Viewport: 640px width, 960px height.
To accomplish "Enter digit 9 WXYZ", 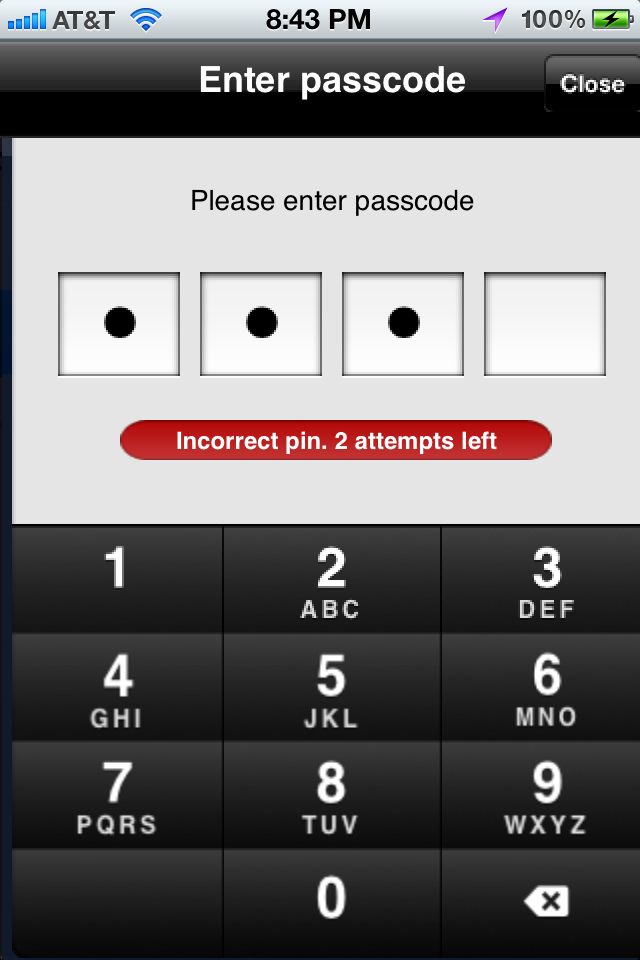I will 546,796.
